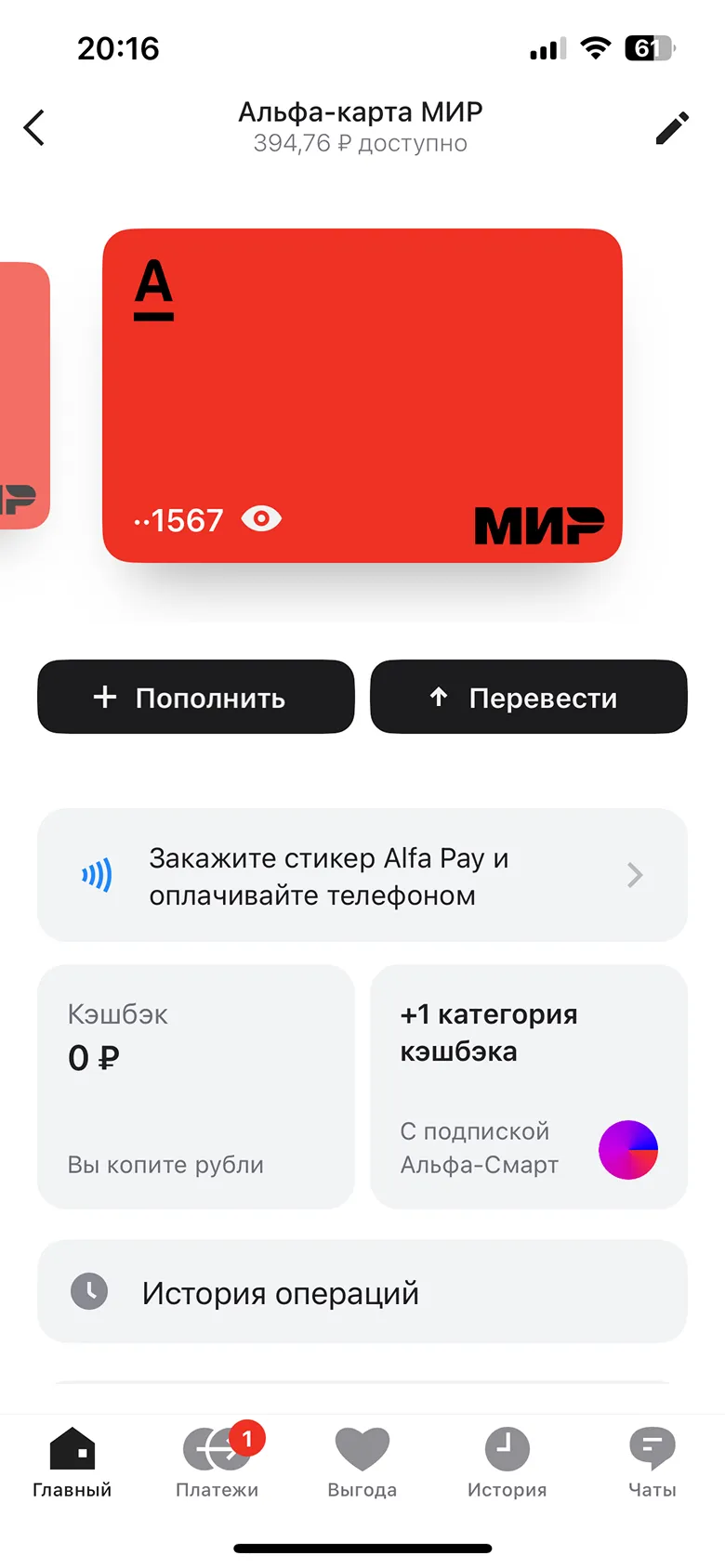Image resolution: width=725 pixels, height=1568 pixels.
Task: Tap the Перевести button
Action: (x=528, y=698)
